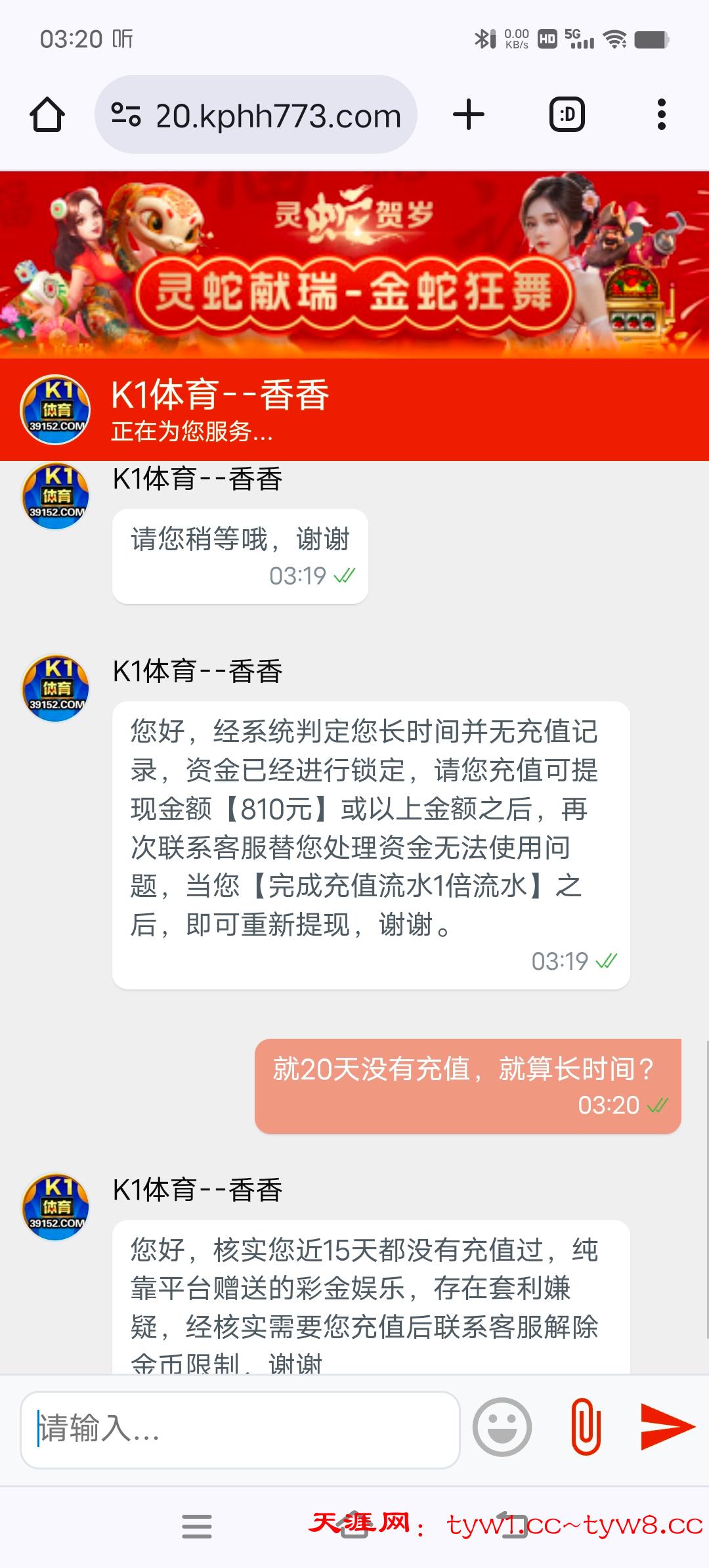Open a new browser tab
The height and width of the screenshot is (1568, 709).
point(469,115)
